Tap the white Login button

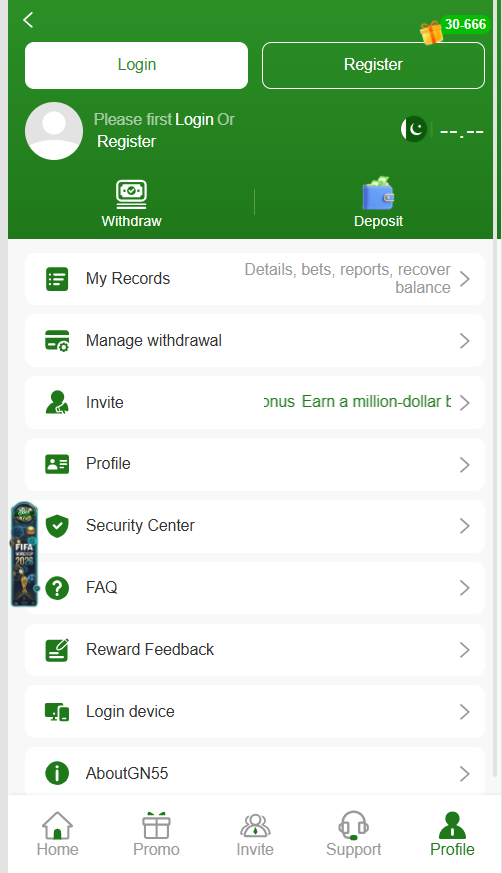136,65
